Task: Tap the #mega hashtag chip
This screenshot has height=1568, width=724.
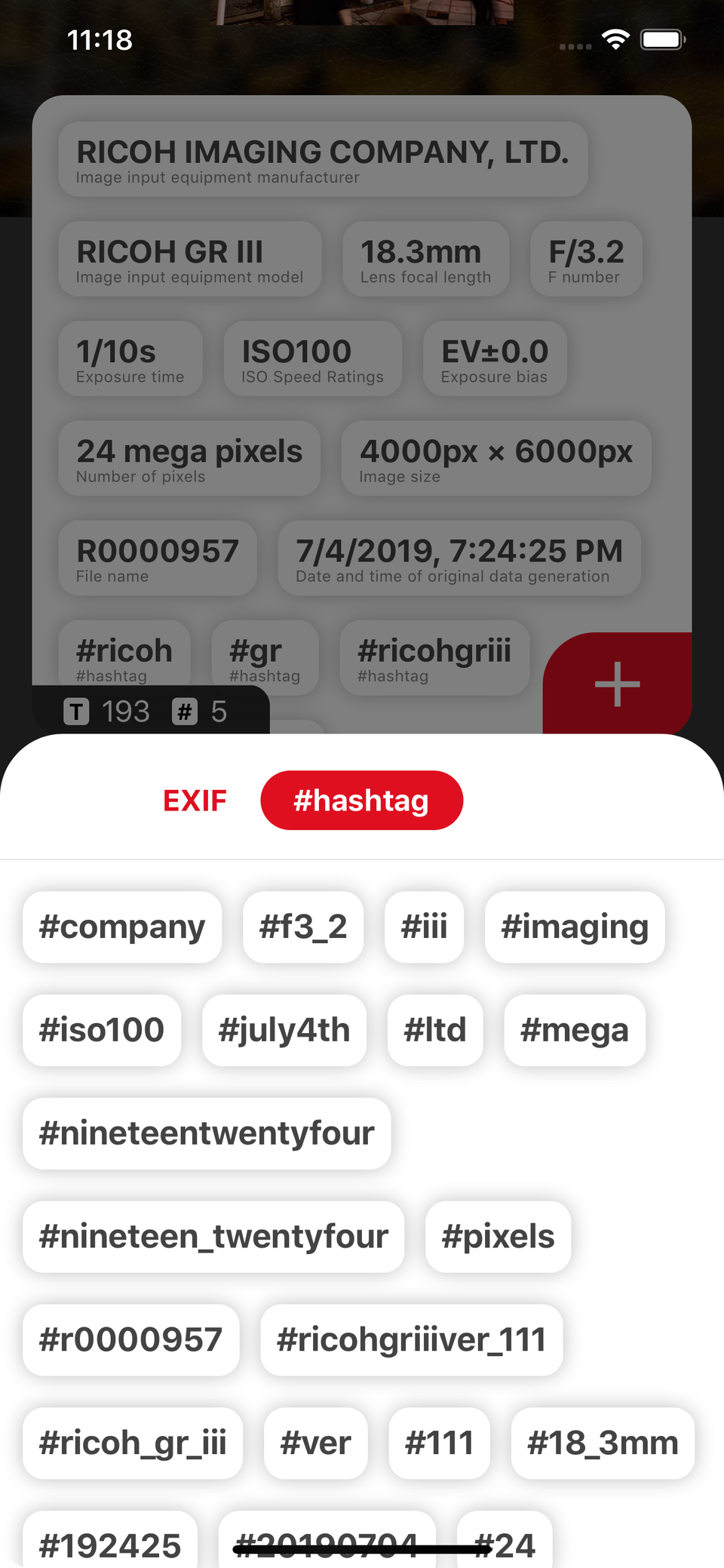Action: [x=575, y=1030]
